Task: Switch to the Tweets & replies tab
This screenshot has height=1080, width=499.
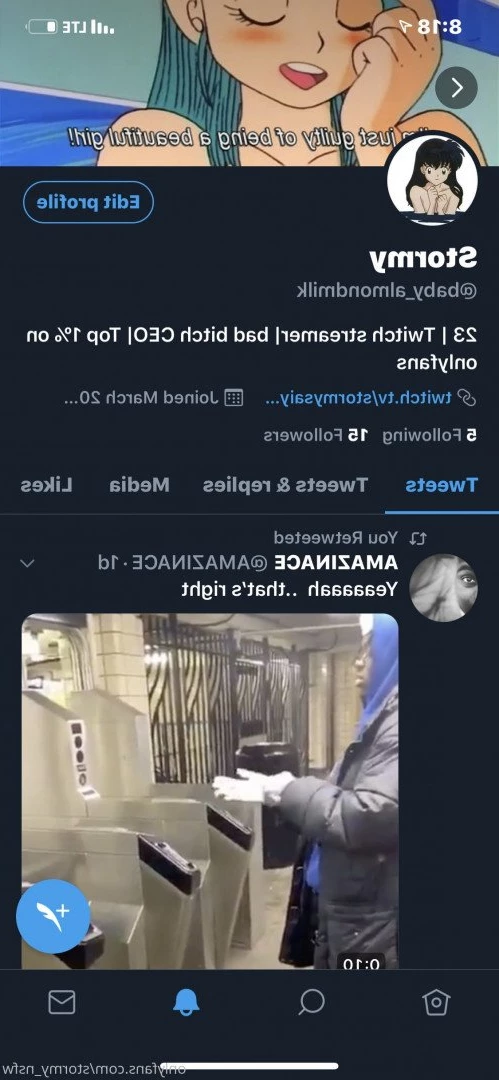Action: tap(285, 485)
